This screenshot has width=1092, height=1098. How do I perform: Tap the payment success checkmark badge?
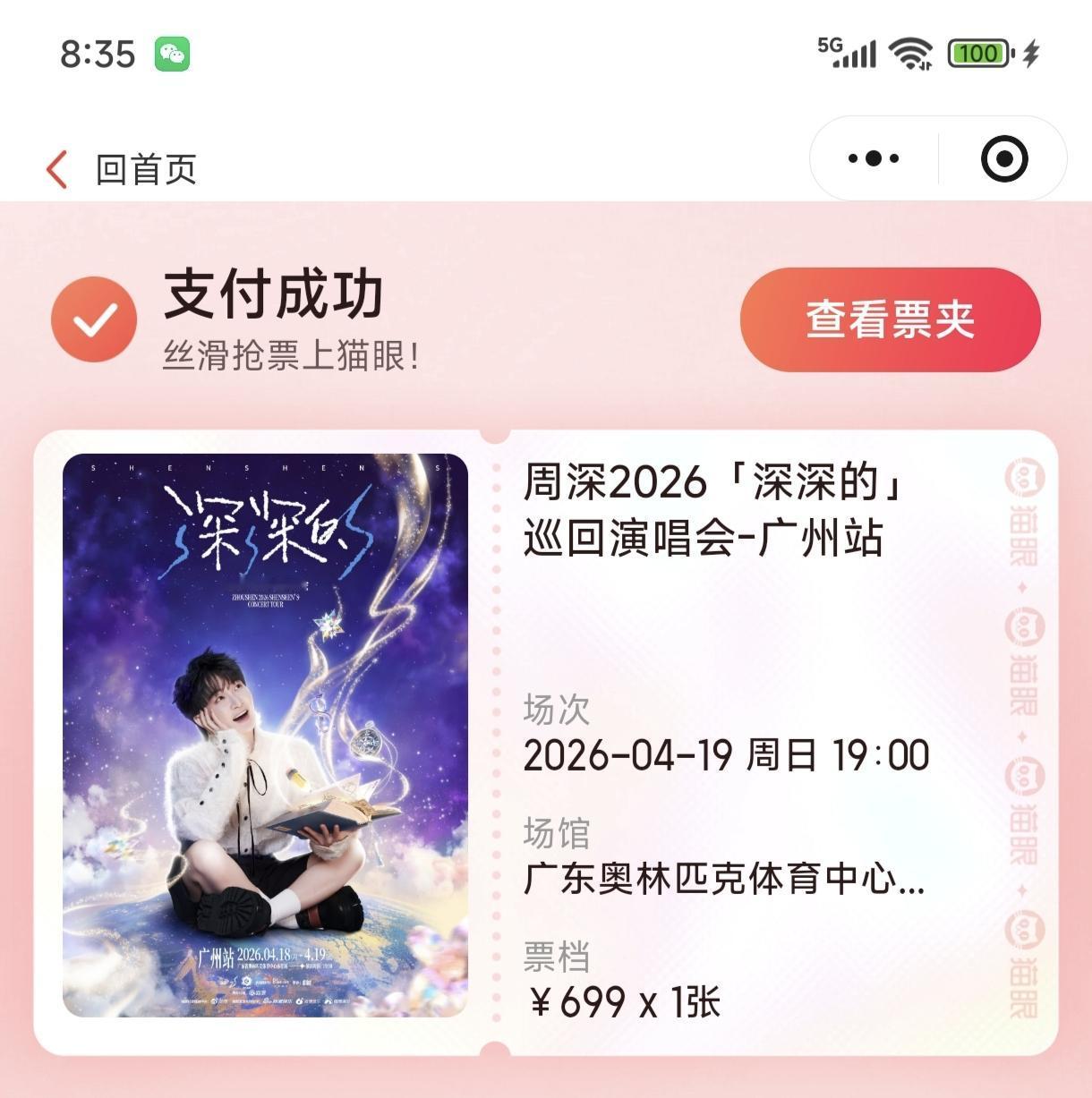click(x=94, y=318)
